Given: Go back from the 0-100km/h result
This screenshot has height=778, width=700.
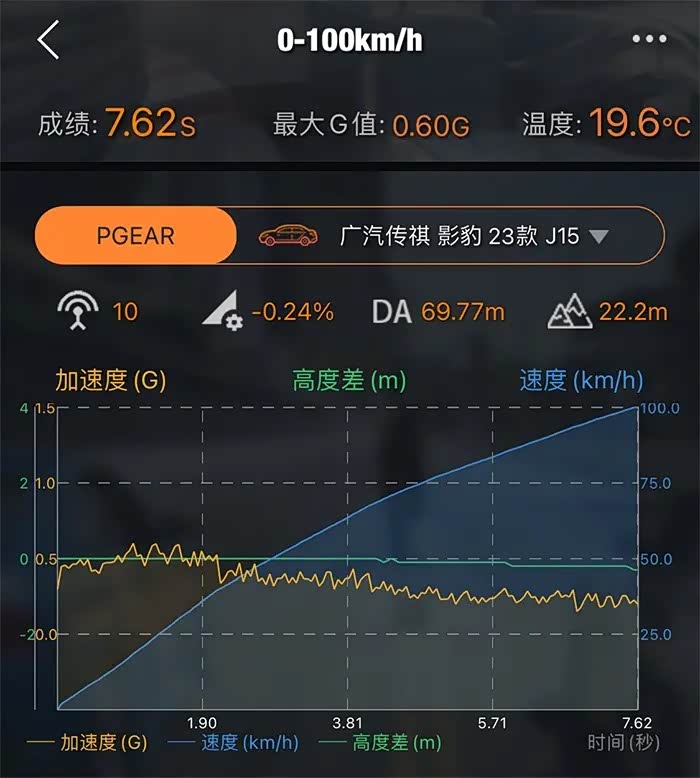Looking at the screenshot, I should point(48,41).
